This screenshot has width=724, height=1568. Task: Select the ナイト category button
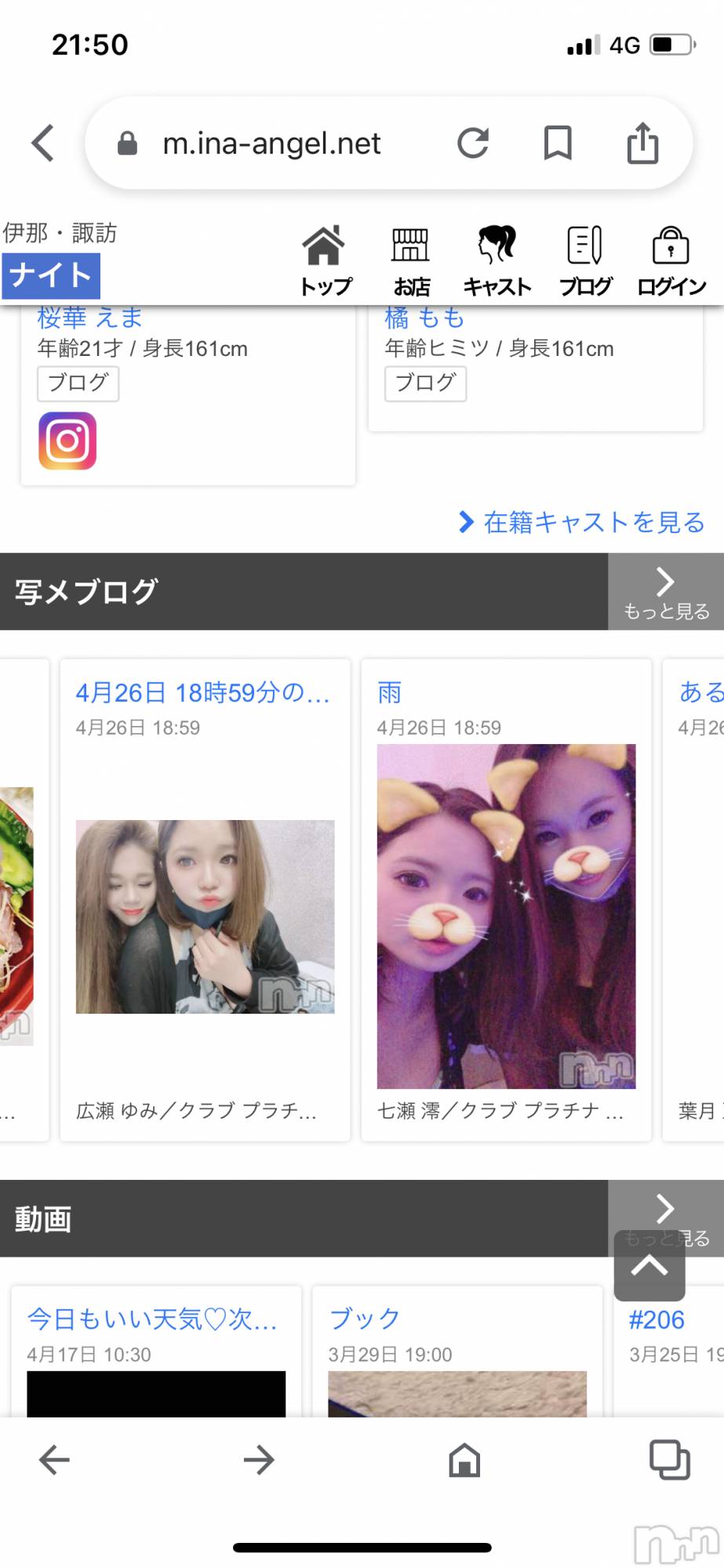pyautogui.click(x=51, y=276)
